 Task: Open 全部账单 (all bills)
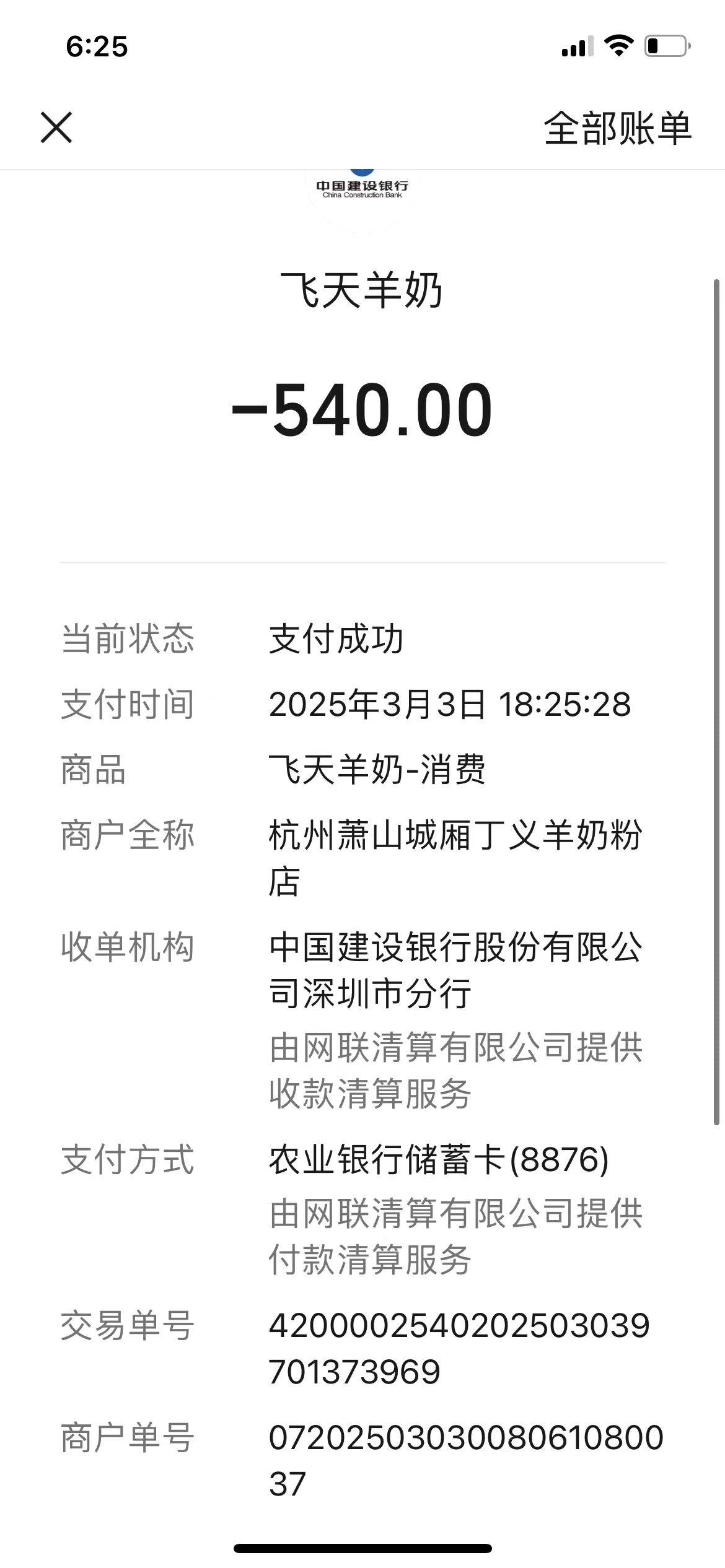(x=617, y=129)
